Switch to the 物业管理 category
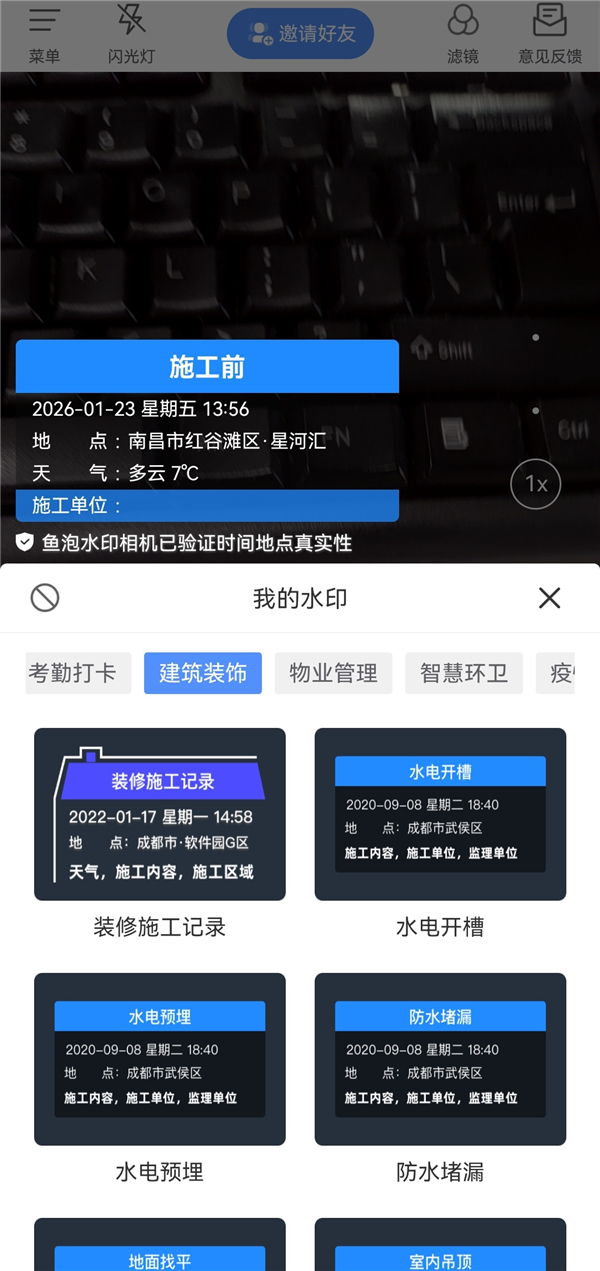This screenshot has height=1271, width=600. click(x=333, y=673)
